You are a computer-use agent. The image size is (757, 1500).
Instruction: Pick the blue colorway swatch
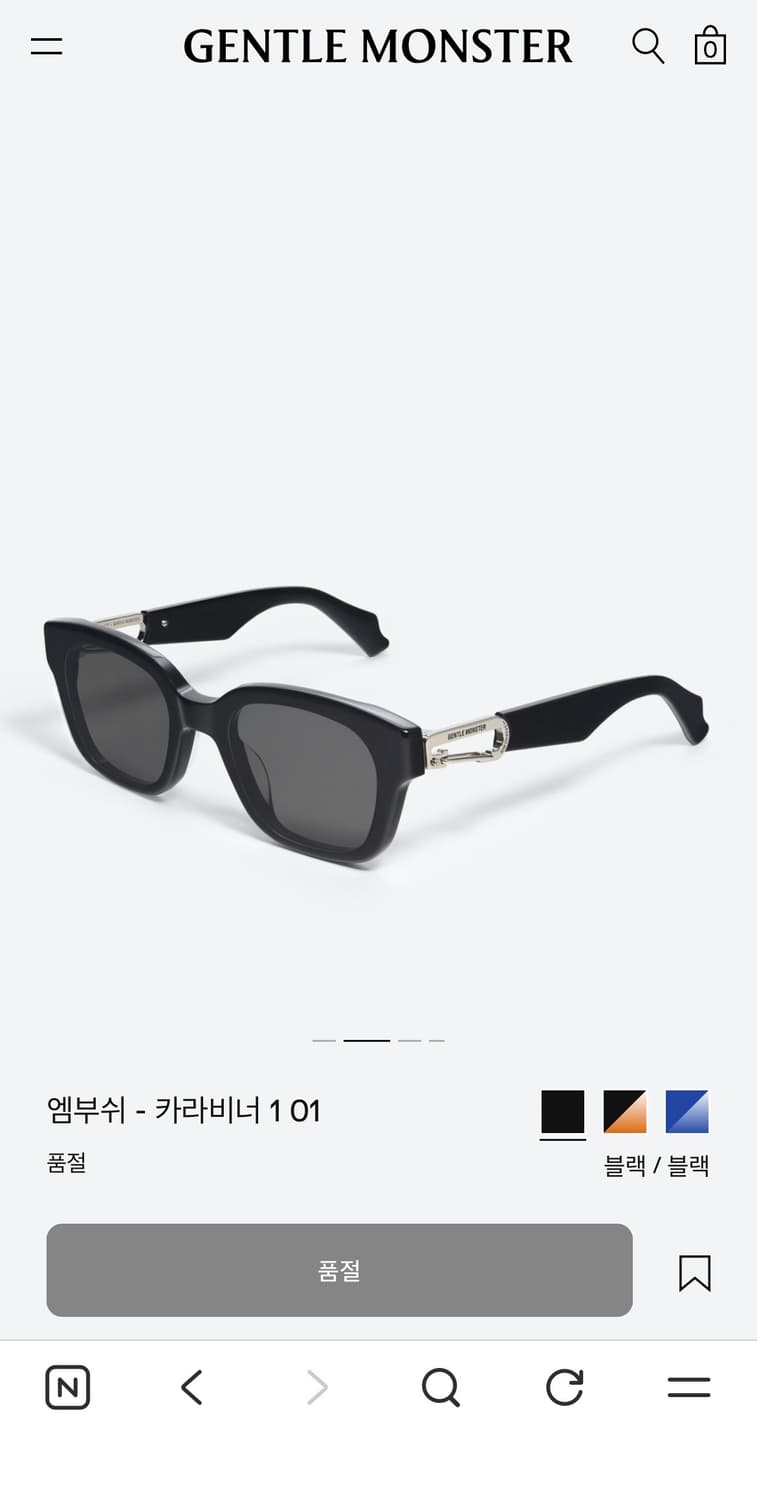[x=687, y=1110]
